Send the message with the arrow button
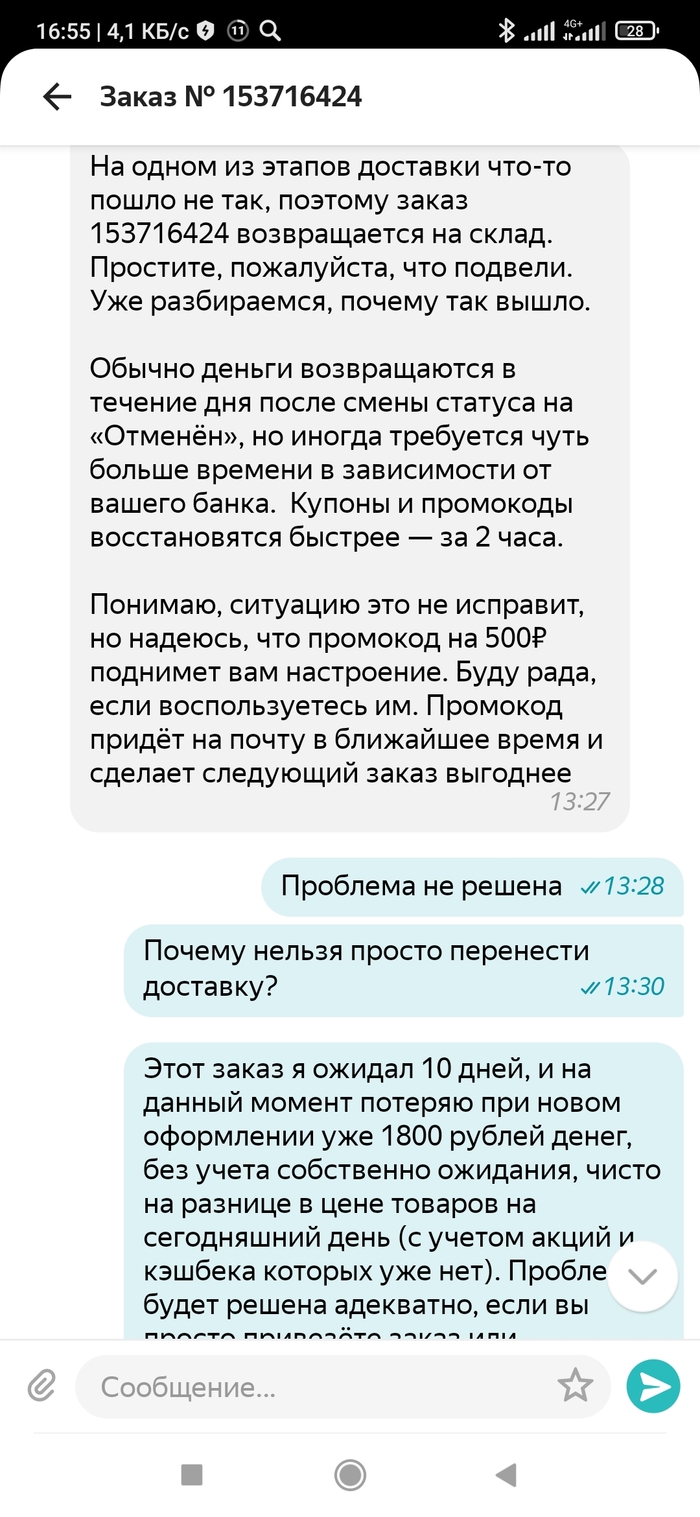Viewport: 700px width, 1517px height. point(653,1386)
